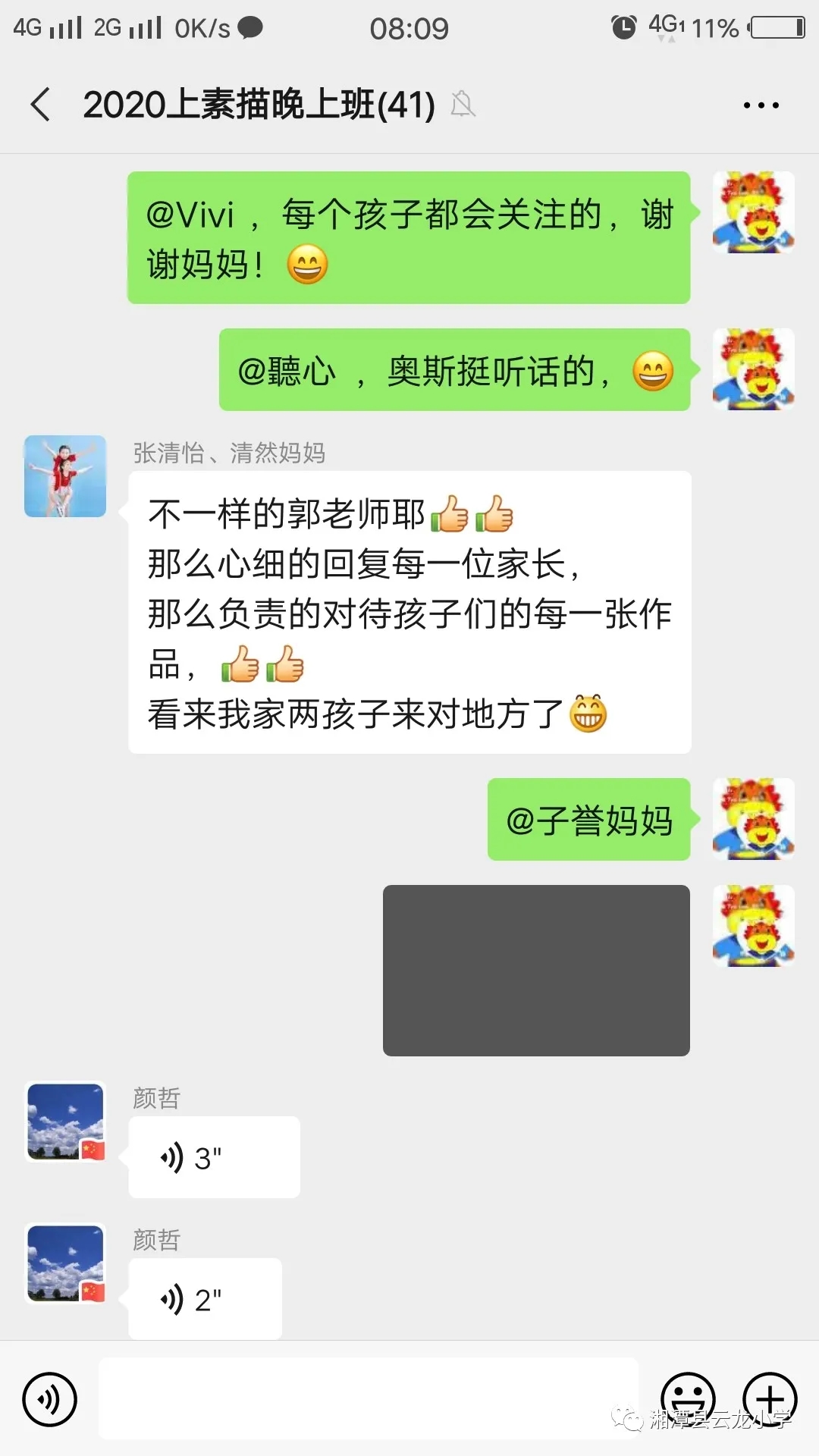
Task: Open your avatar beside the @Vivi message
Action: [753, 212]
